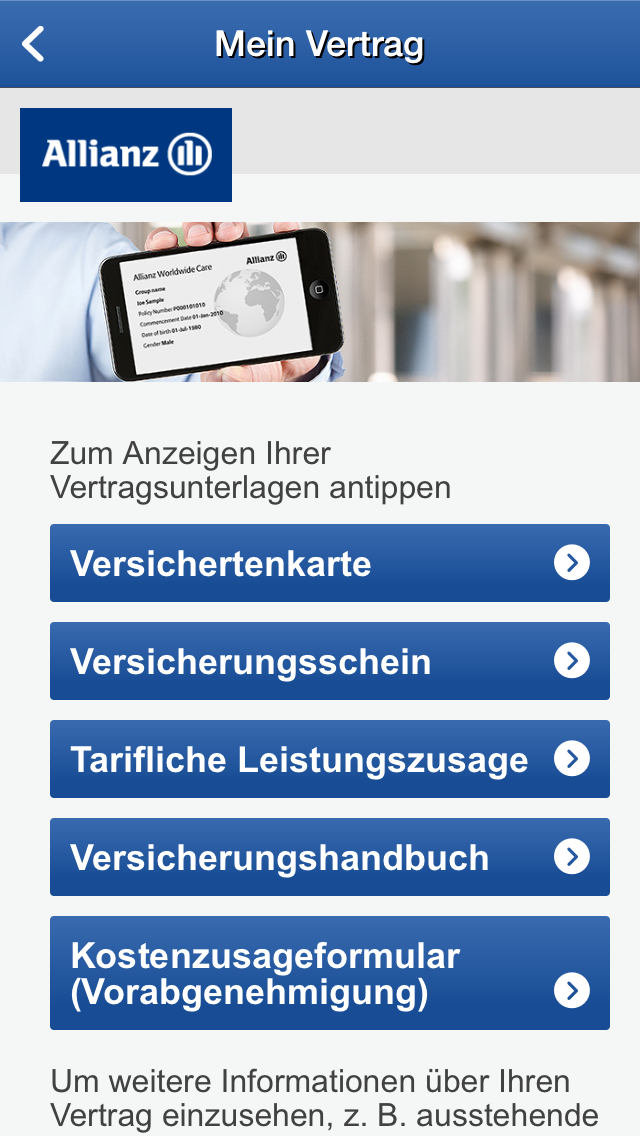Show the Versicherungshandbuch
The width and height of the screenshot is (640, 1136).
[x=329, y=857]
